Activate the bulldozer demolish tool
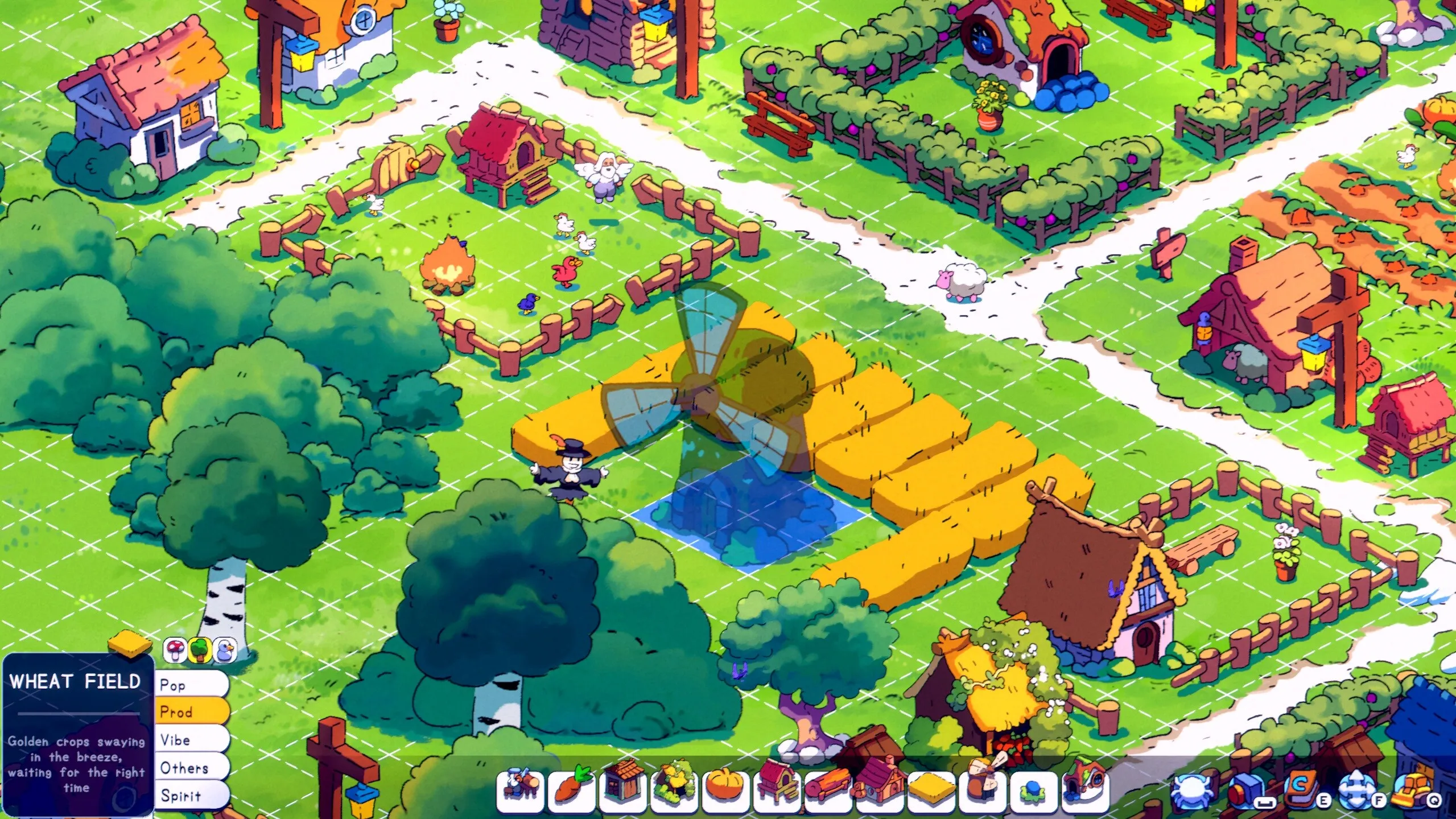Image resolution: width=1456 pixels, height=819 pixels. pos(1414,790)
